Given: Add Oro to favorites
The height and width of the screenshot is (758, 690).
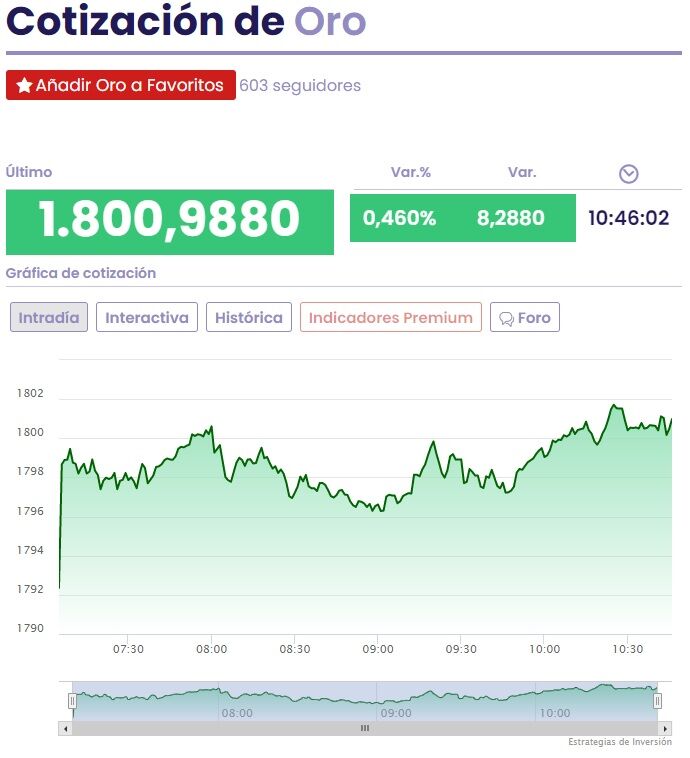Looking at the screenshot, I should (x=121, y=85).
